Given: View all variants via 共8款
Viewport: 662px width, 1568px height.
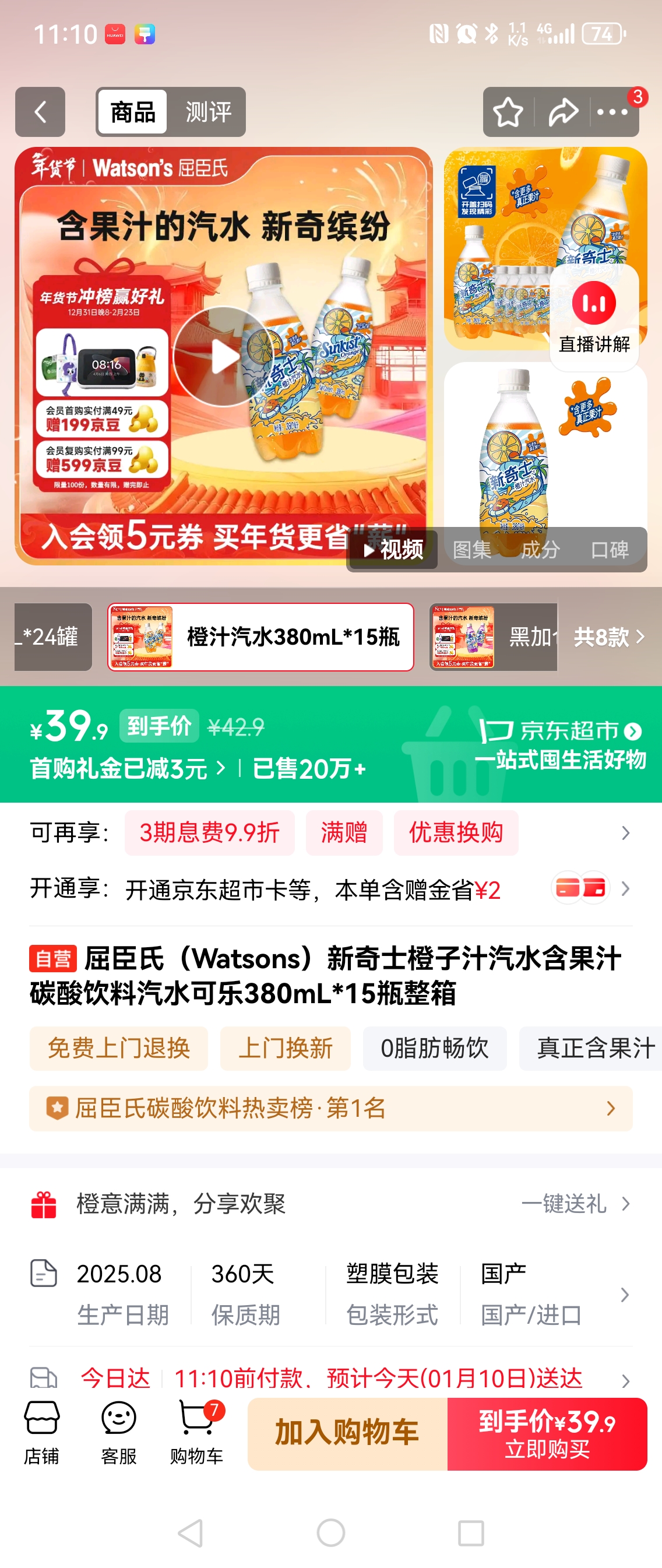Looking at the screenshot, I should [608, 637].
